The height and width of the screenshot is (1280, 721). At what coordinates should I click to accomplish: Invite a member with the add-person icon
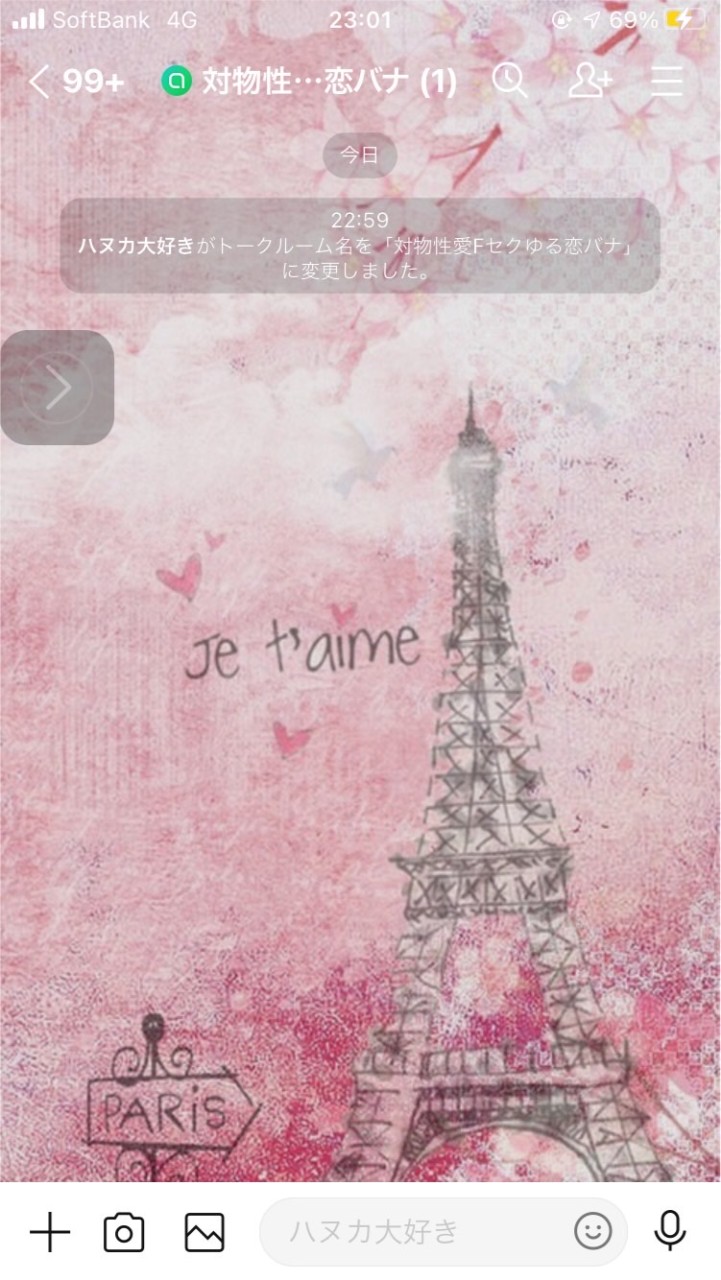(x=590, y=81)
